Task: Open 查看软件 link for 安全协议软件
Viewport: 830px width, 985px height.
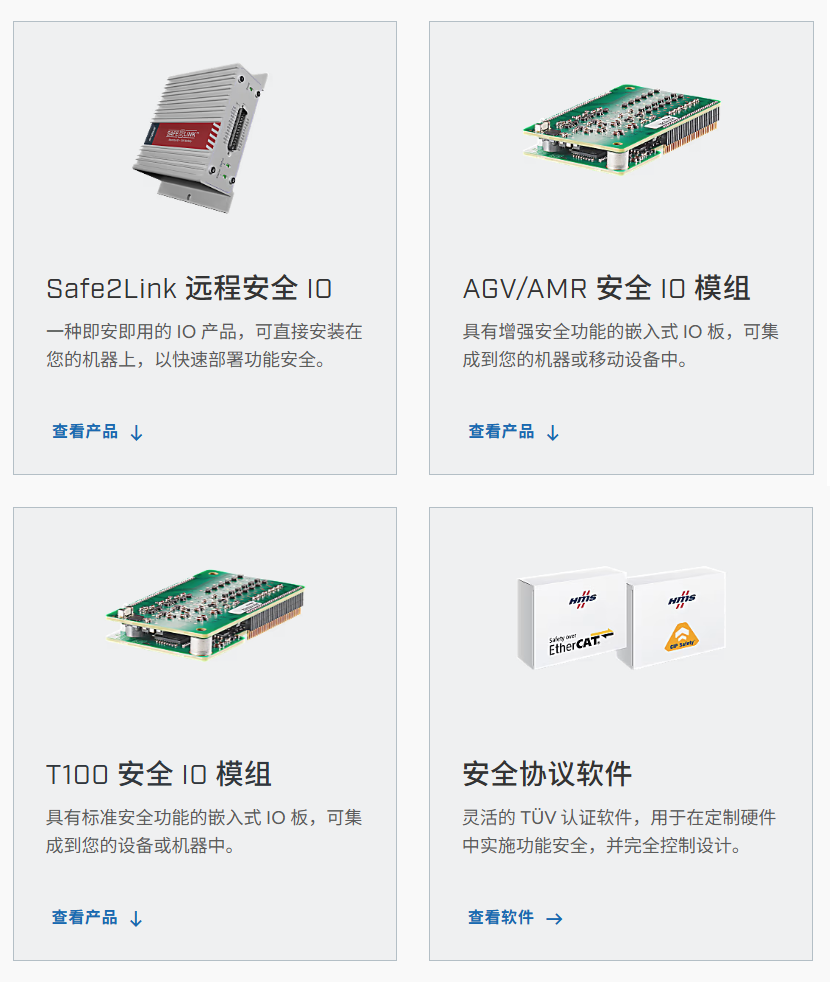Action: coord(514,918)
